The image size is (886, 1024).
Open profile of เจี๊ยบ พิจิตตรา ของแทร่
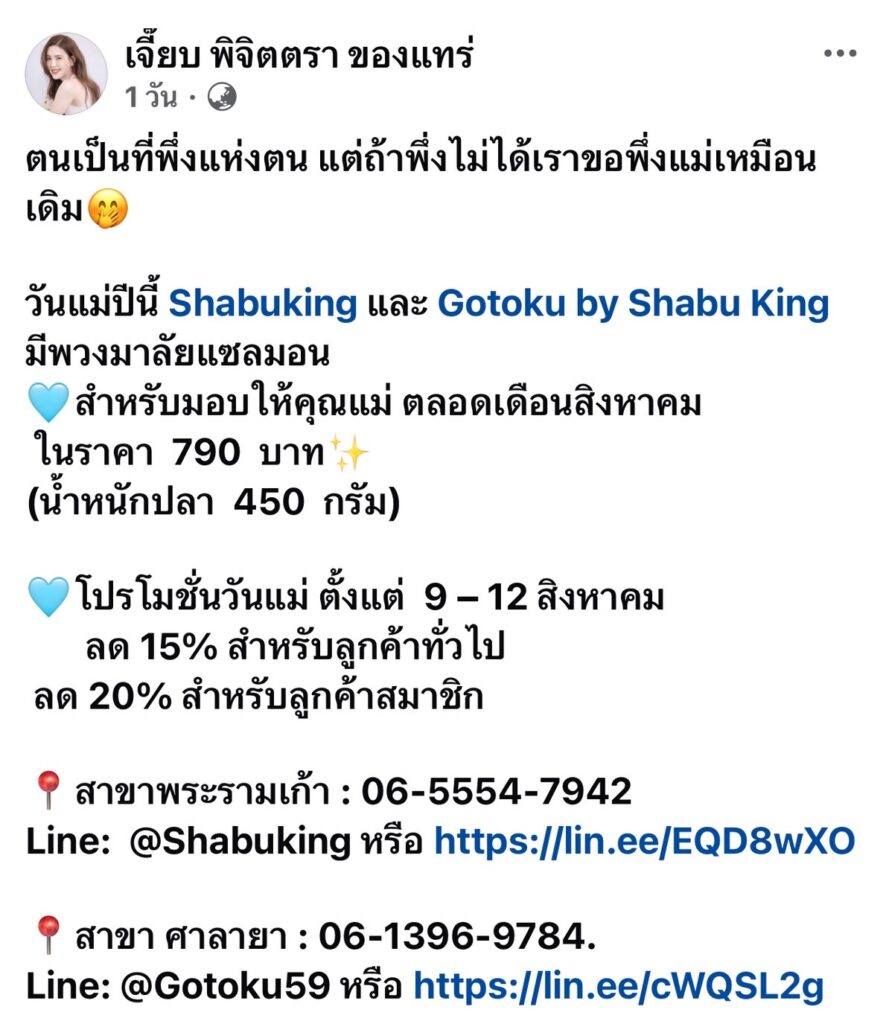click(298, 54)
